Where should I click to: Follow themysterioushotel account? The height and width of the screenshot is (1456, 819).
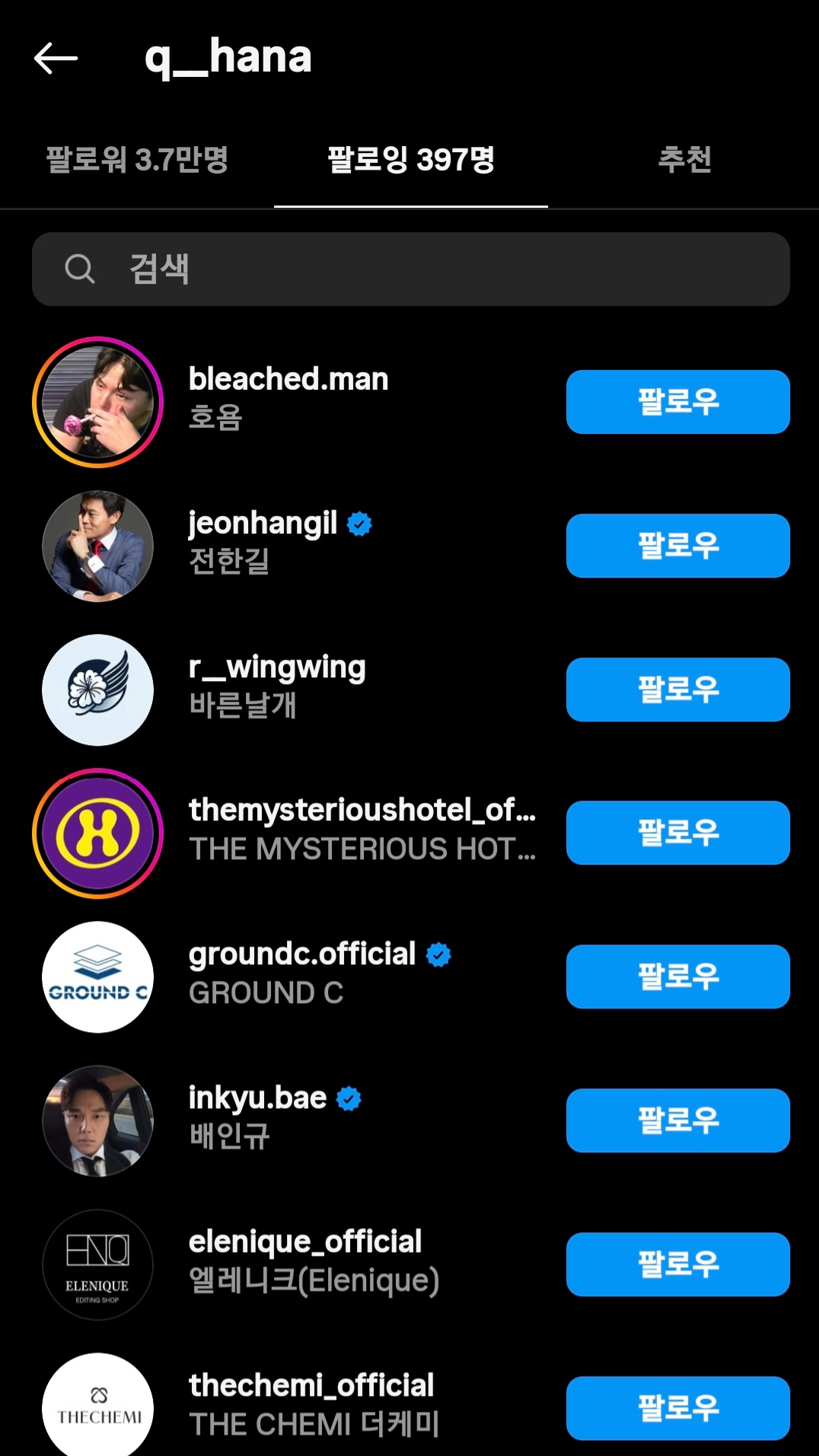point(677,833)
